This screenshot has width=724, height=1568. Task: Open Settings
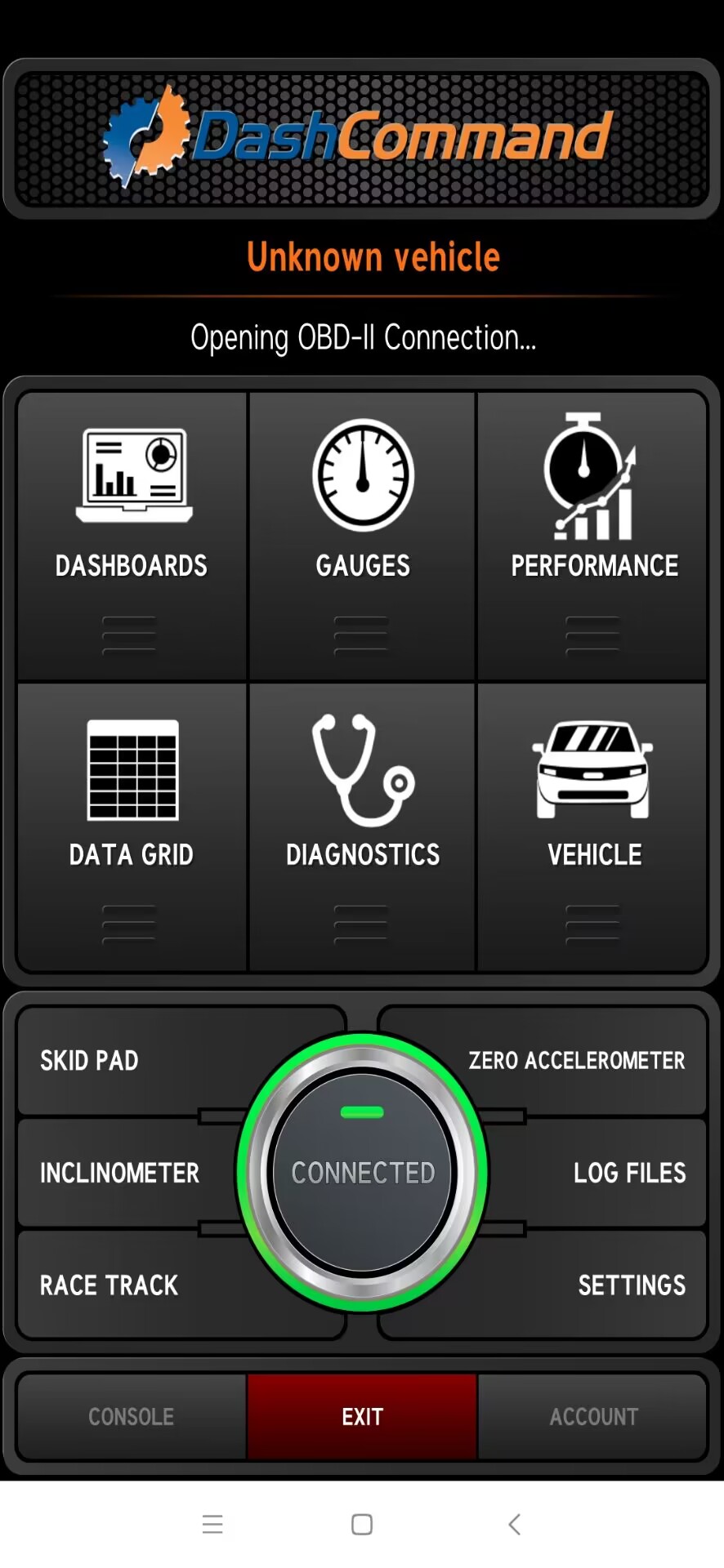click(631, 1285)
